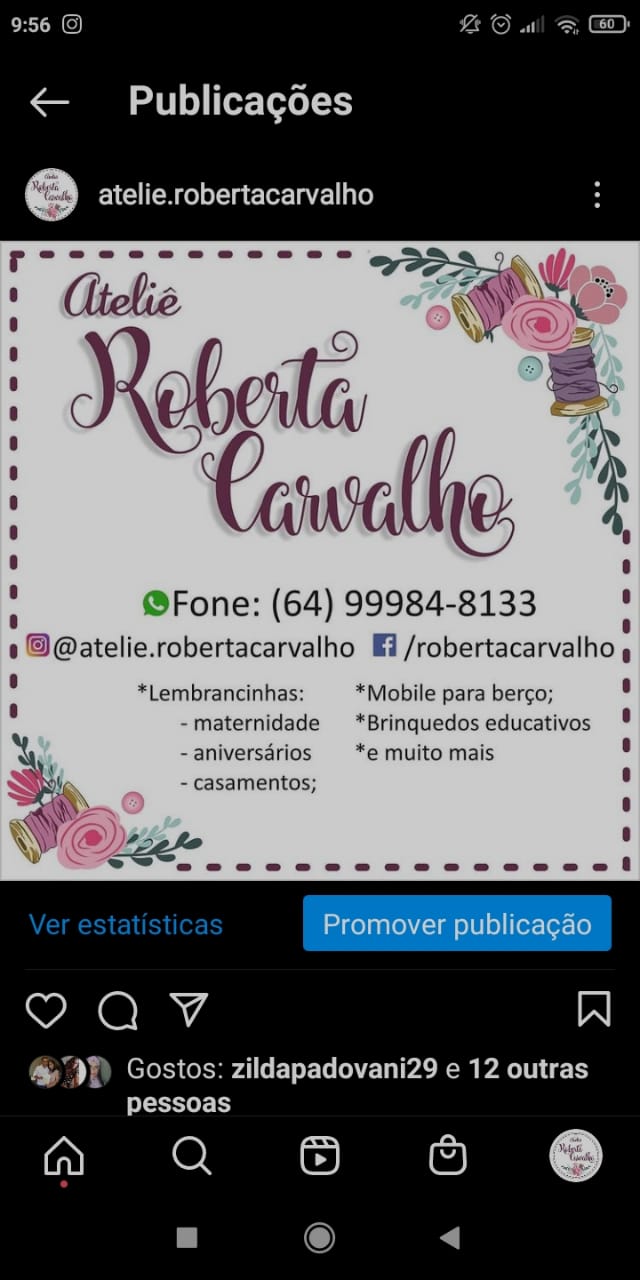Tap the system back button
Screen dimensions: 640x1280
450,1238
